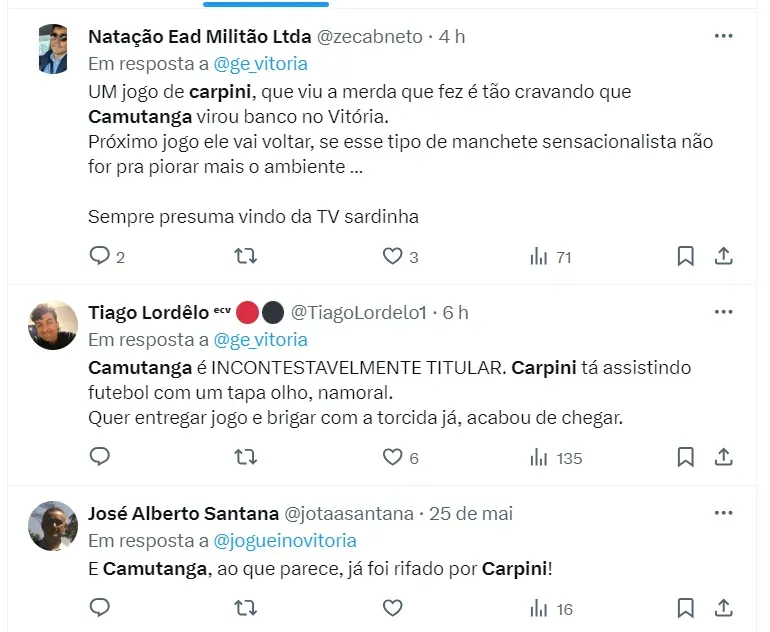Like Natação Ead Militão Ltda's tweet

[393, 256]
